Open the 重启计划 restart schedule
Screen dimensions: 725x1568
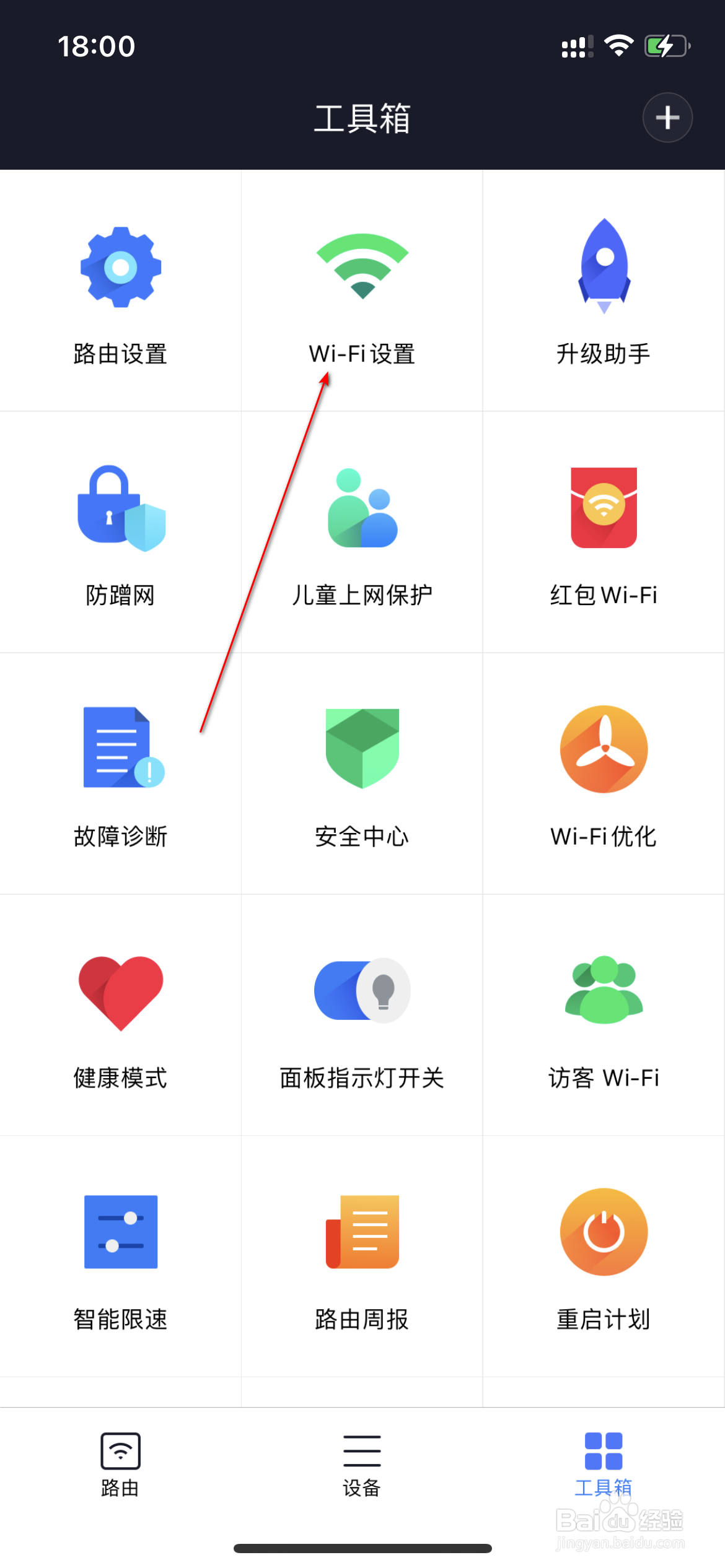click(603, 1257)
